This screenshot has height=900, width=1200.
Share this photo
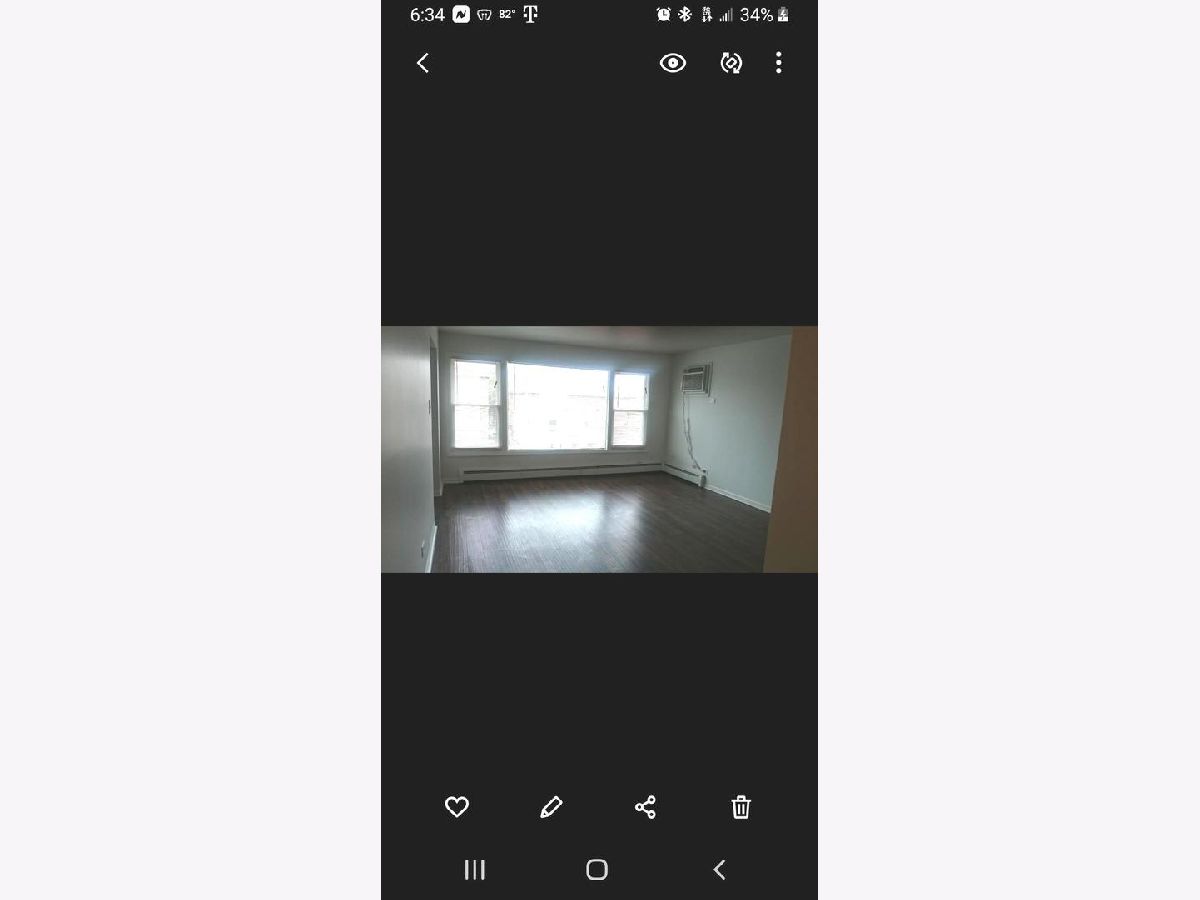(645, 807)
